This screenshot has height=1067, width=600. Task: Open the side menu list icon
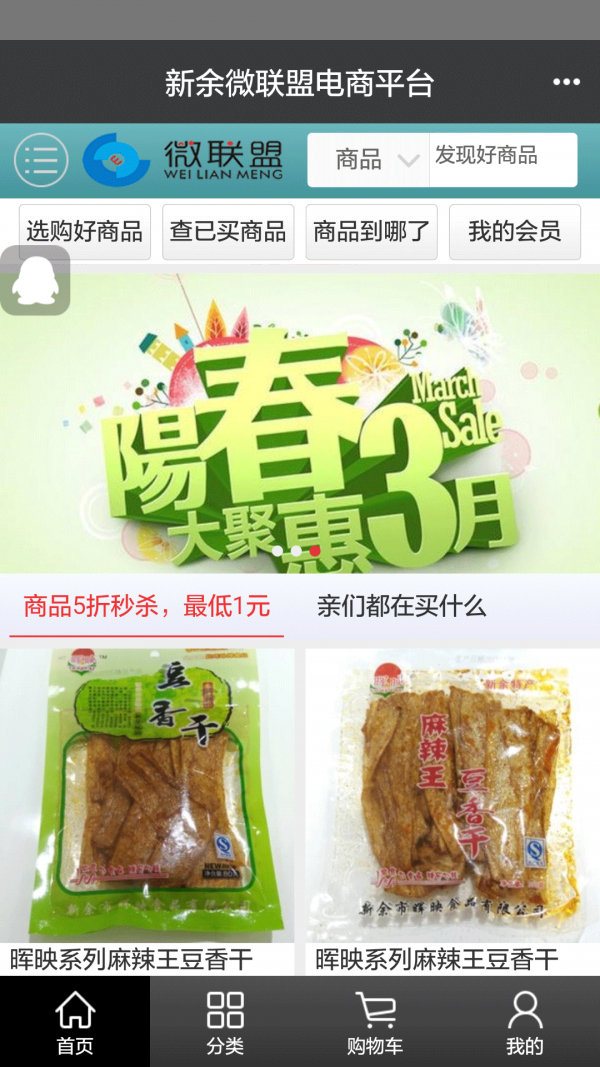point(41,160)
